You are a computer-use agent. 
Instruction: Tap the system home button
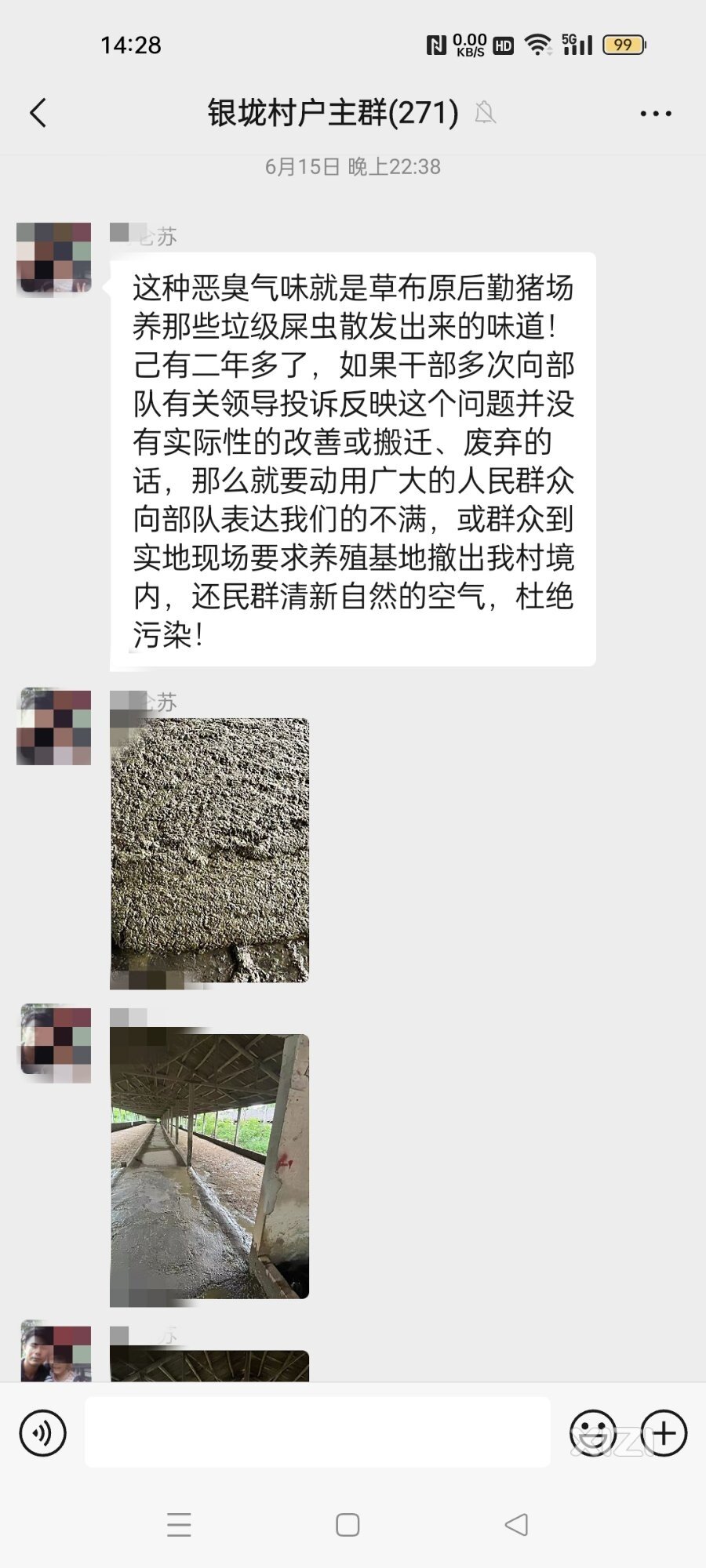click(348, 1525)
